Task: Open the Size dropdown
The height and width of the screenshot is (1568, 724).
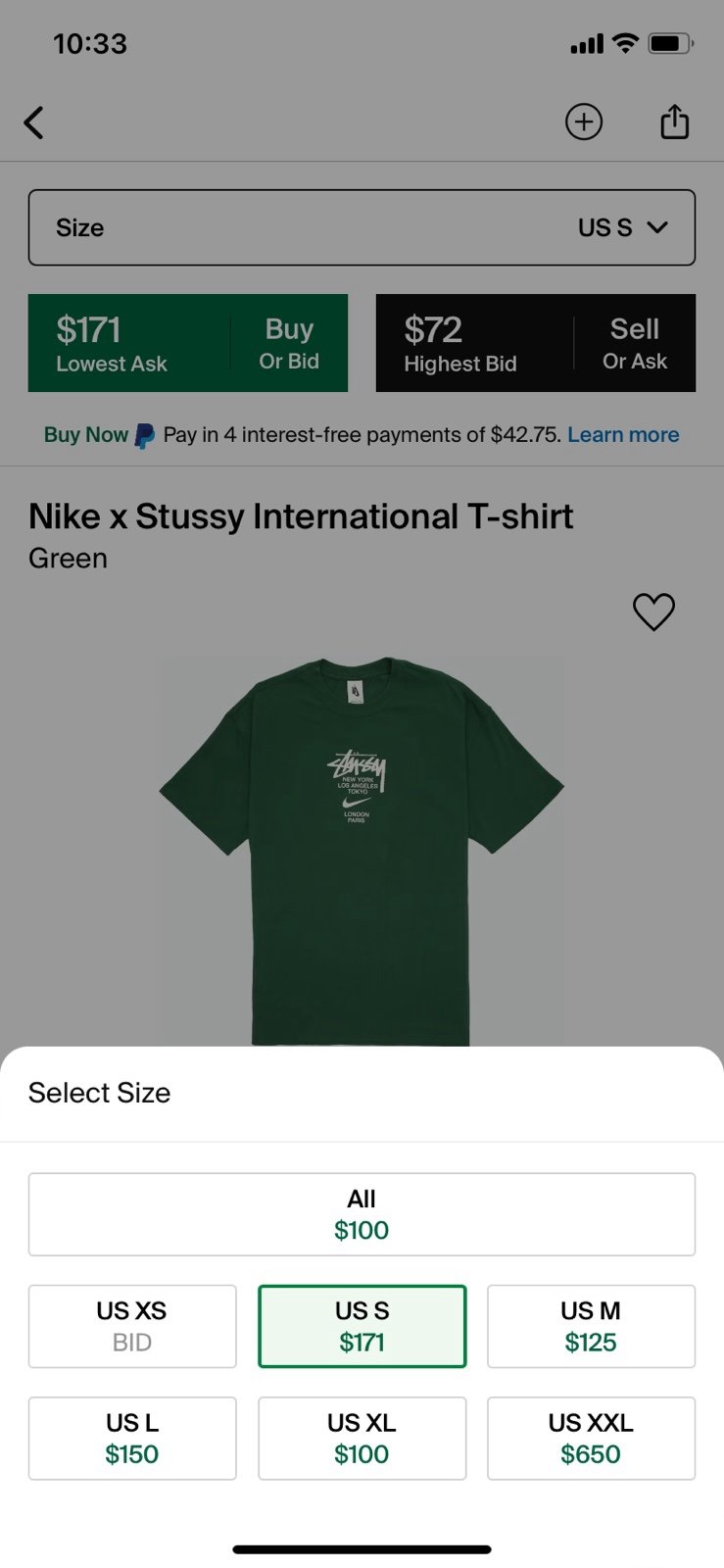Action: 362,227
